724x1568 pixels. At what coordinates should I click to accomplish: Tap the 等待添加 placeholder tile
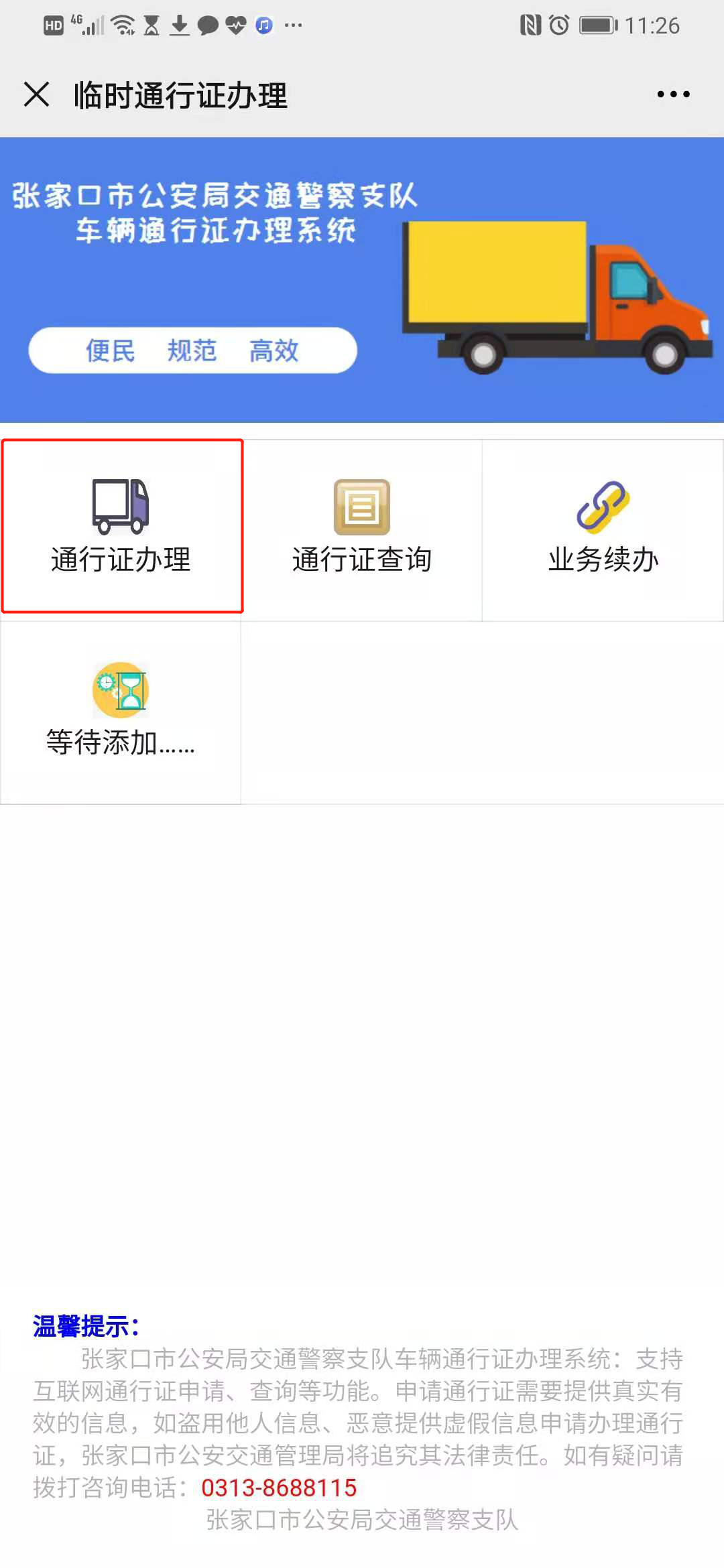point(121,712)
